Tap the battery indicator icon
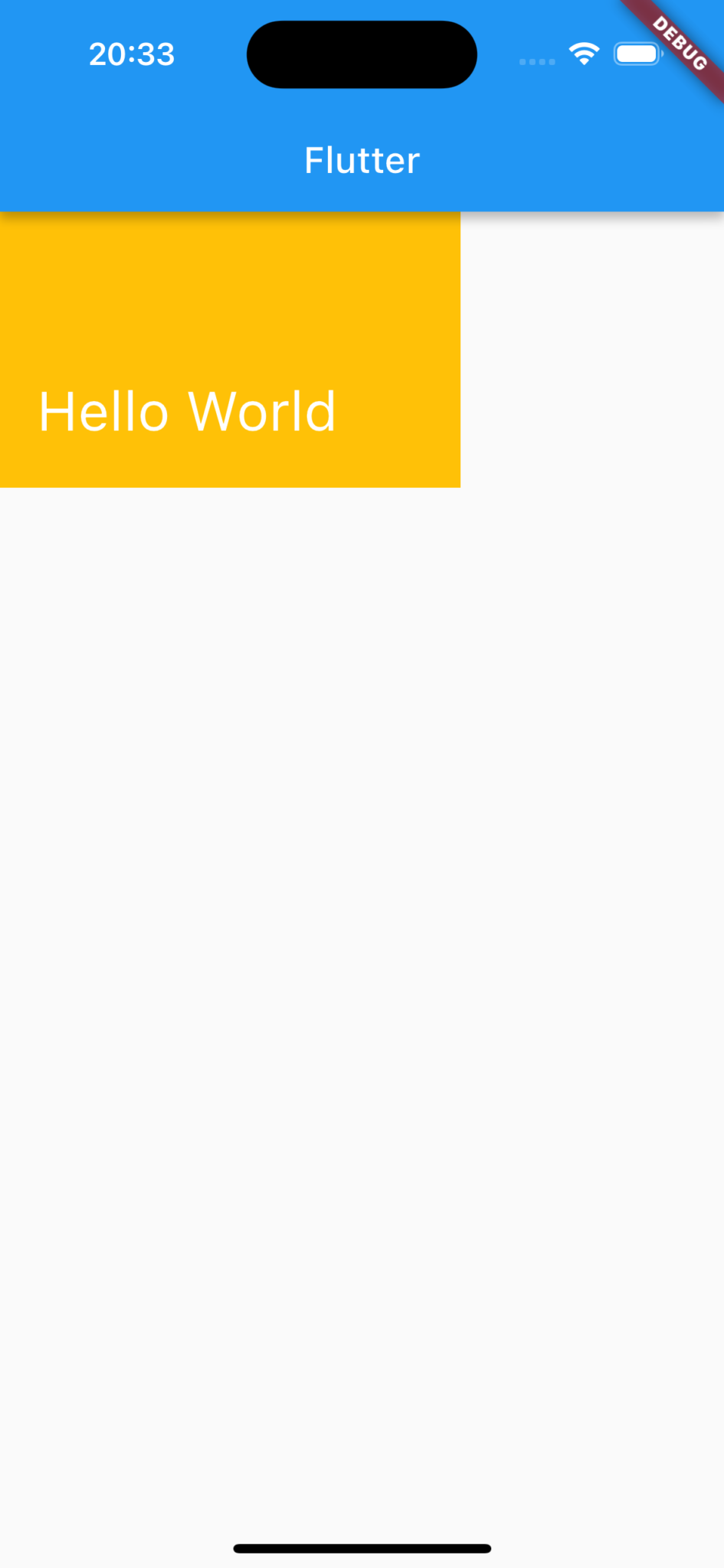The height and width of the screenshot is (1568, 724). click(637, 52)
